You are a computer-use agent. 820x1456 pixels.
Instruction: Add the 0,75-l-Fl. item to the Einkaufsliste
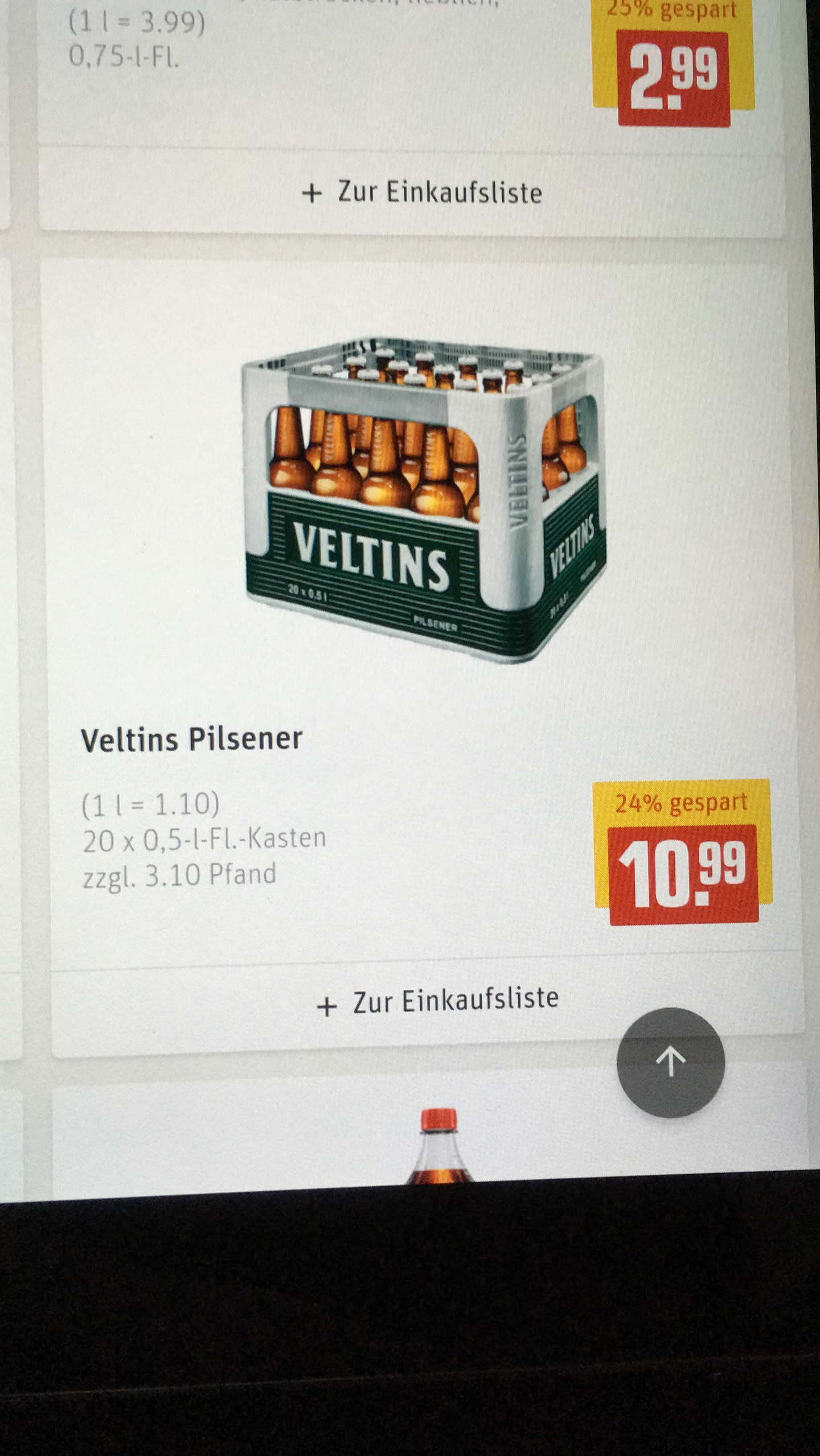(422, 192)
